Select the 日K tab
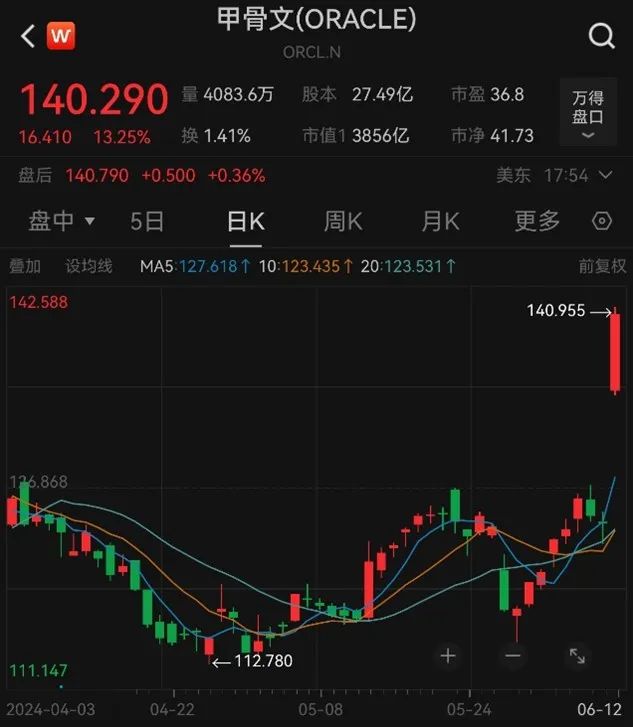 (245, 221)
